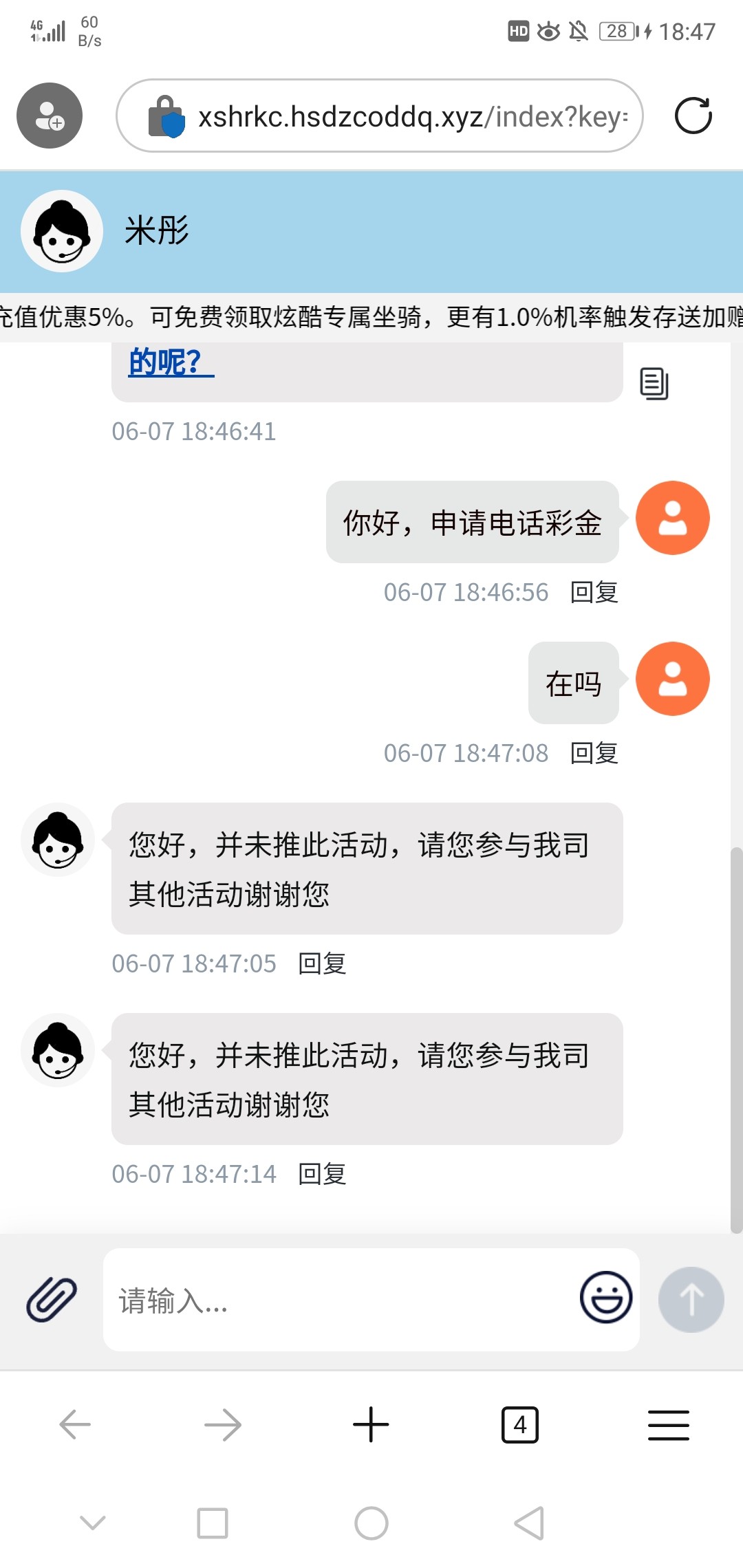Reply to the 你好，申请电话彩金 message
The image size is (743, 1568).
594,592
